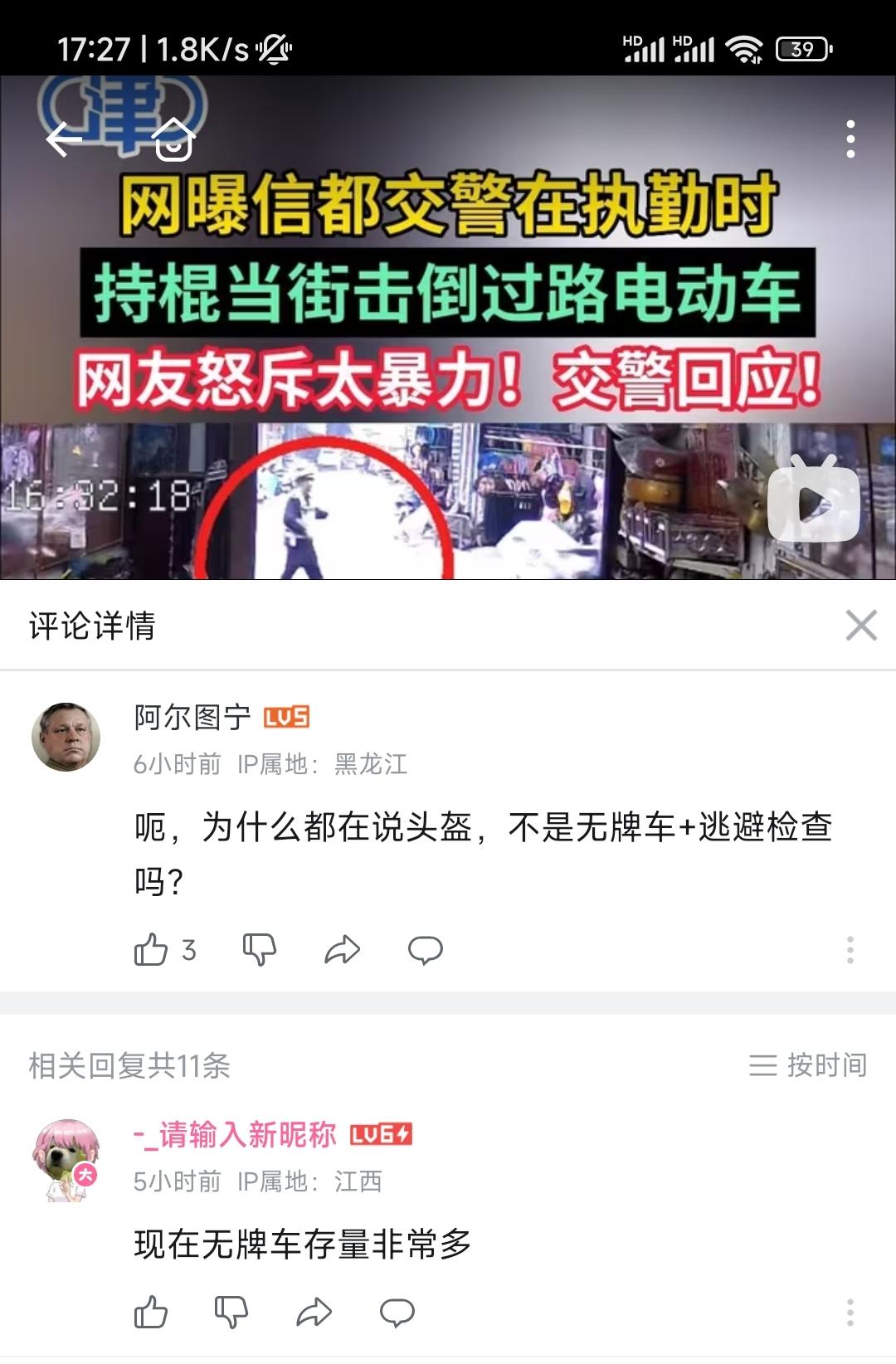Change reply sorting via 按时间
The image size is (896, 1364).
point(808,1064)
